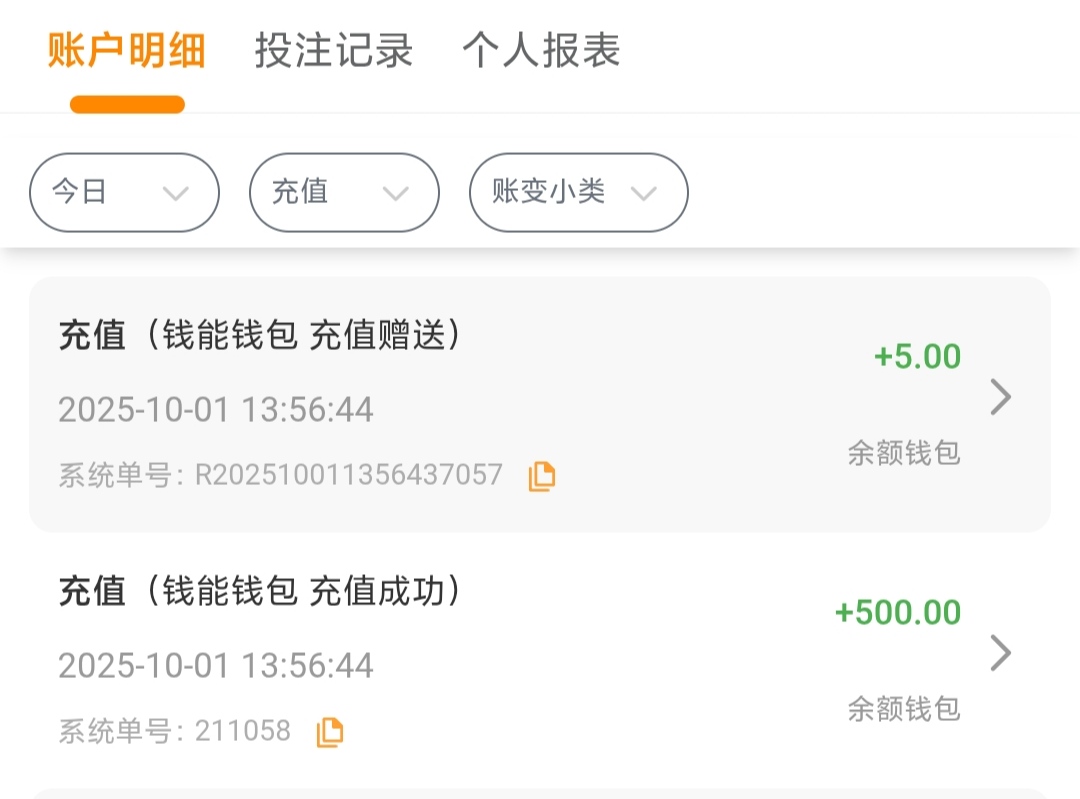The image size is (1080, 799).
Task: Open the 充值赠送 +5.00 record details
Action: (x=1000, y=398)
